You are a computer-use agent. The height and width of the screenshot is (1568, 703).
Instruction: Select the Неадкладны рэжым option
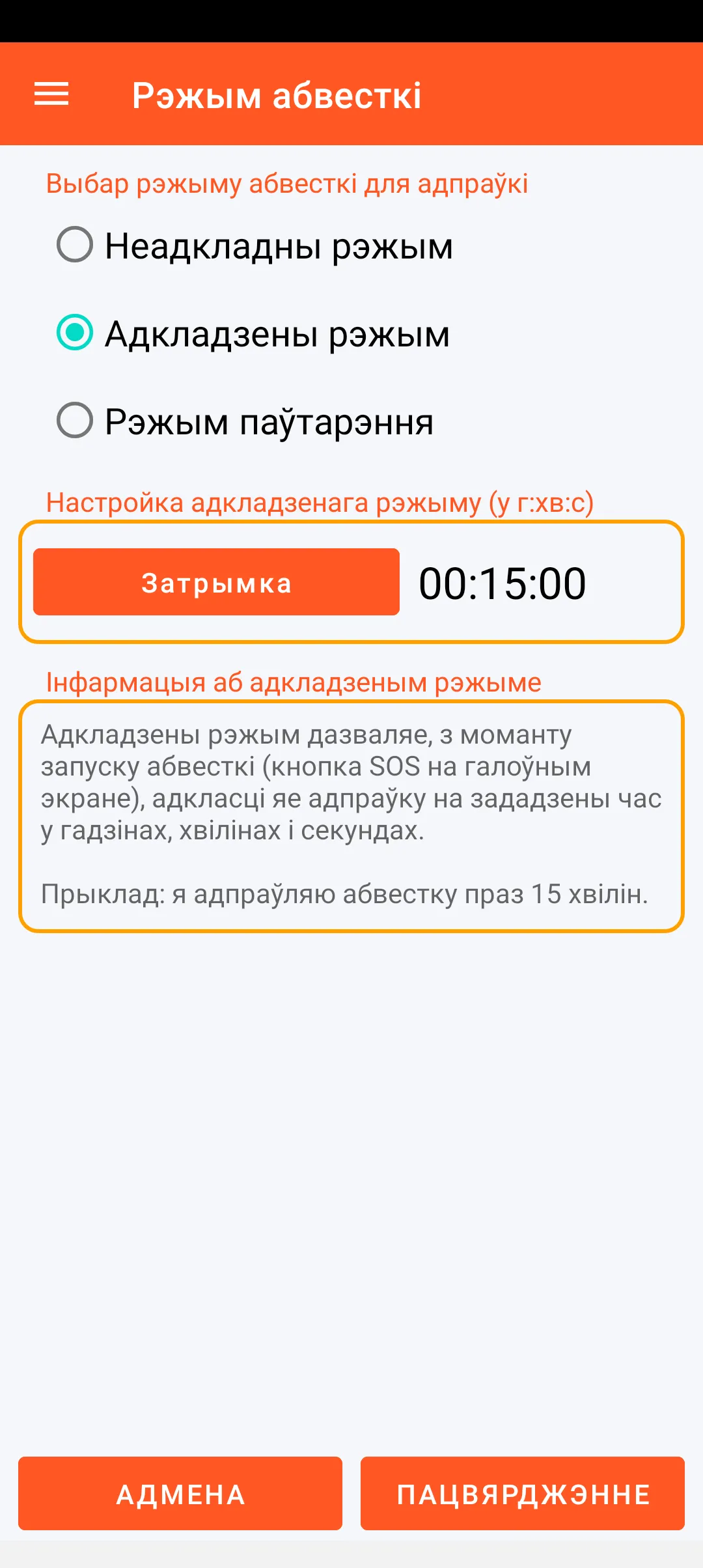click(76, 245)
